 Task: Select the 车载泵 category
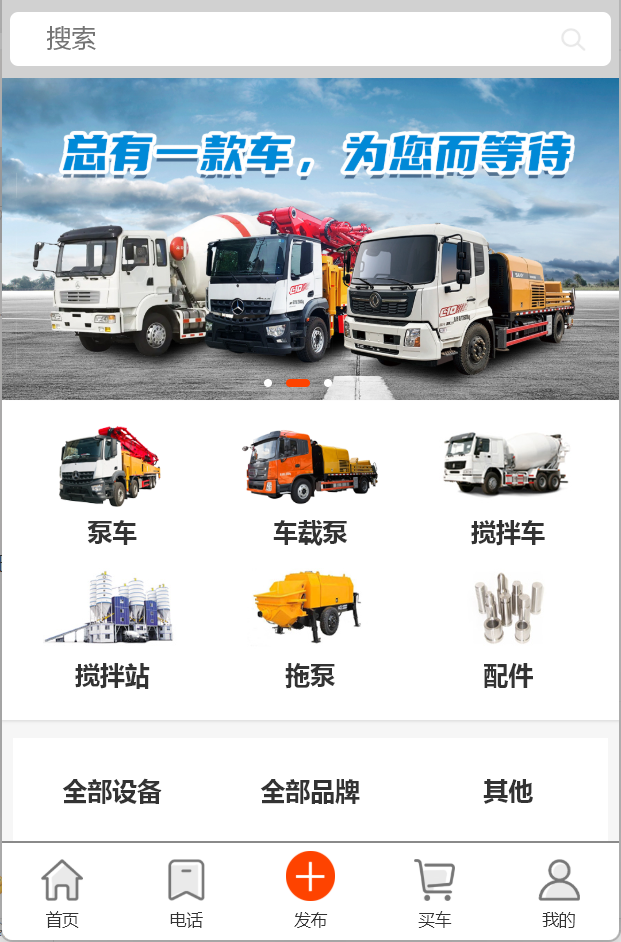pos(310,487)
